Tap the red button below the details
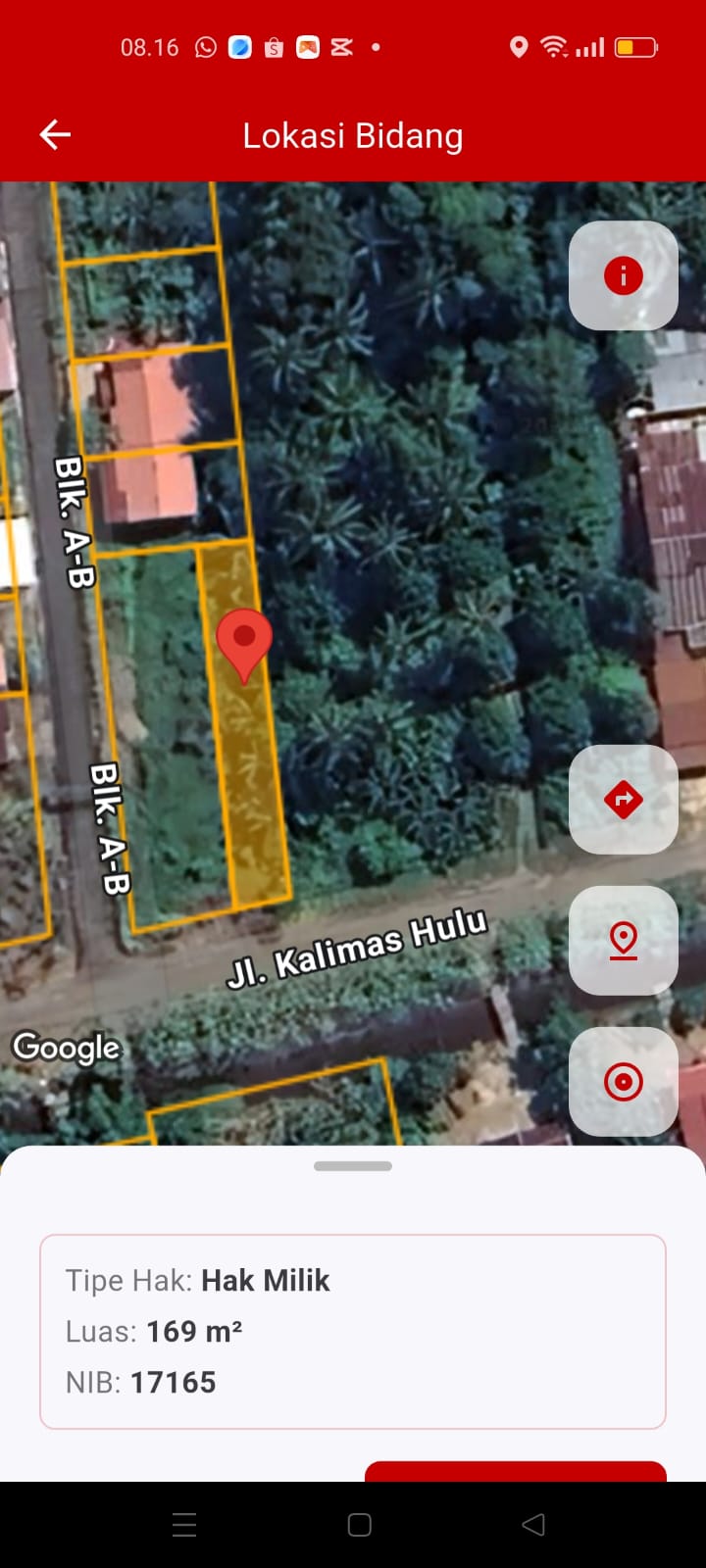The height and width of the screenshot is (1568, 706). click(516, 1471)
